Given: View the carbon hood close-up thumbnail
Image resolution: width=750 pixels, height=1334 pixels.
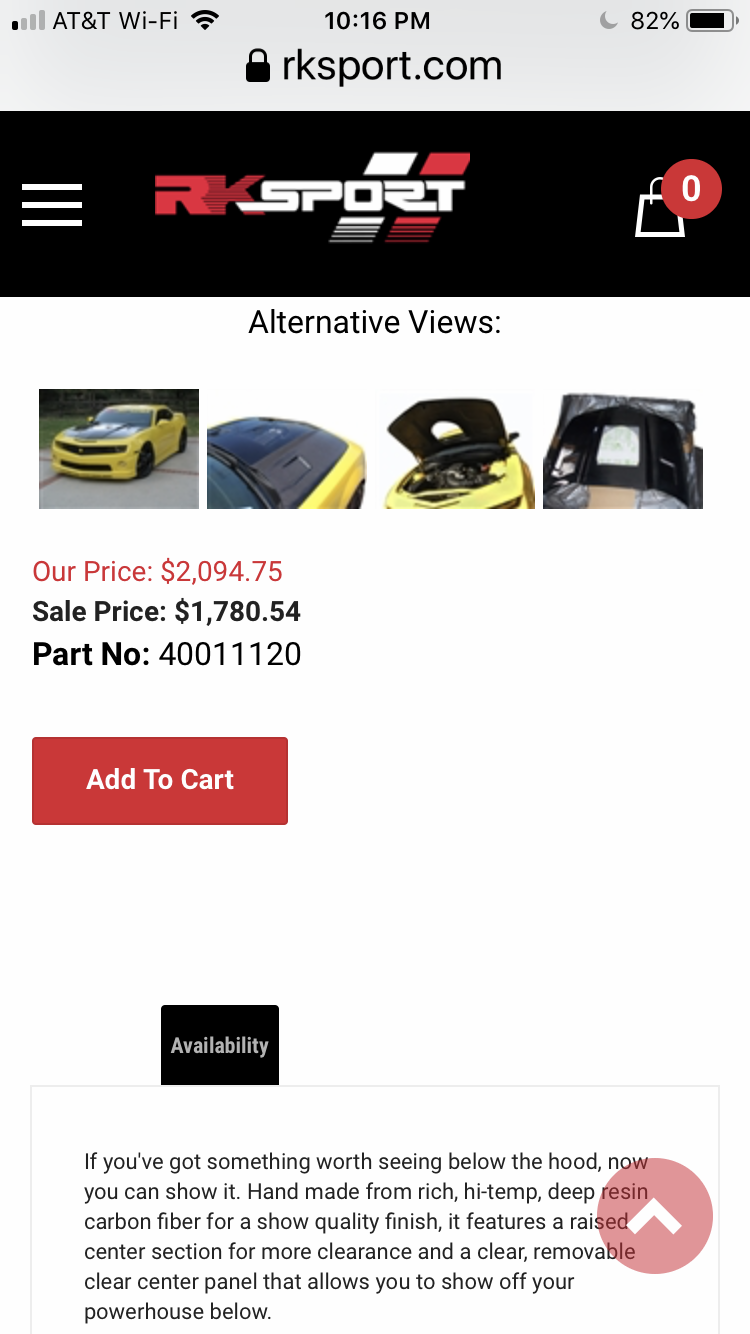Looking at the screenshot, I should (x=287, y=449).
